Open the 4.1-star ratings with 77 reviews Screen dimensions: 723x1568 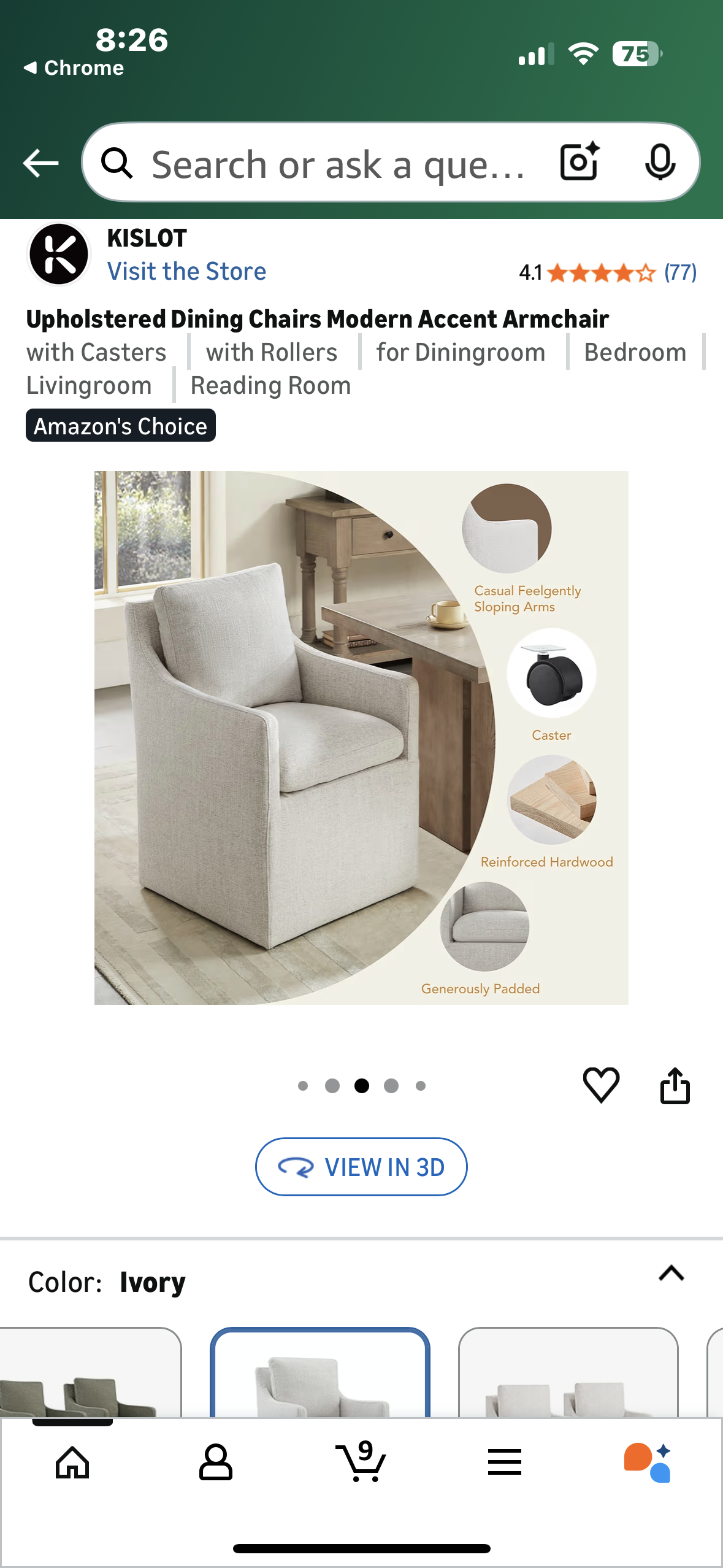tap(608, 270)
